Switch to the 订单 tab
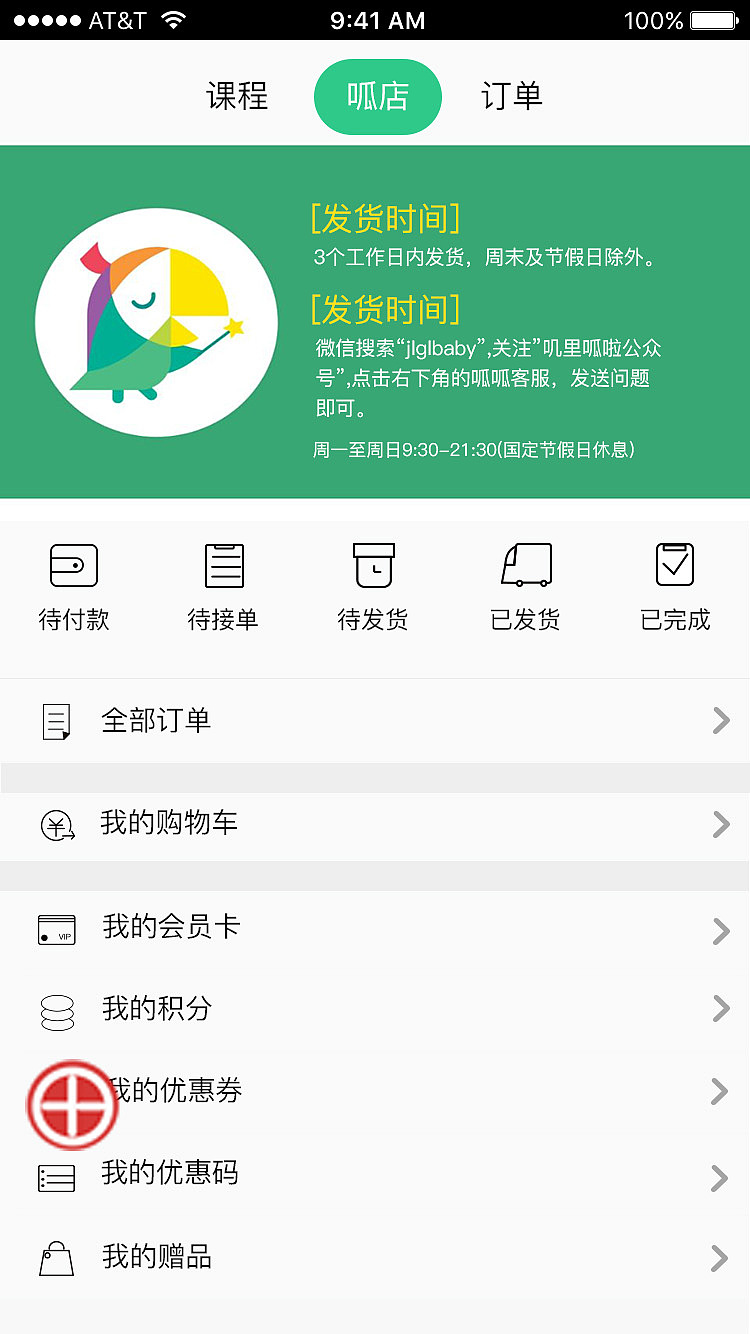750x1334 pixels. pos(512,96)
